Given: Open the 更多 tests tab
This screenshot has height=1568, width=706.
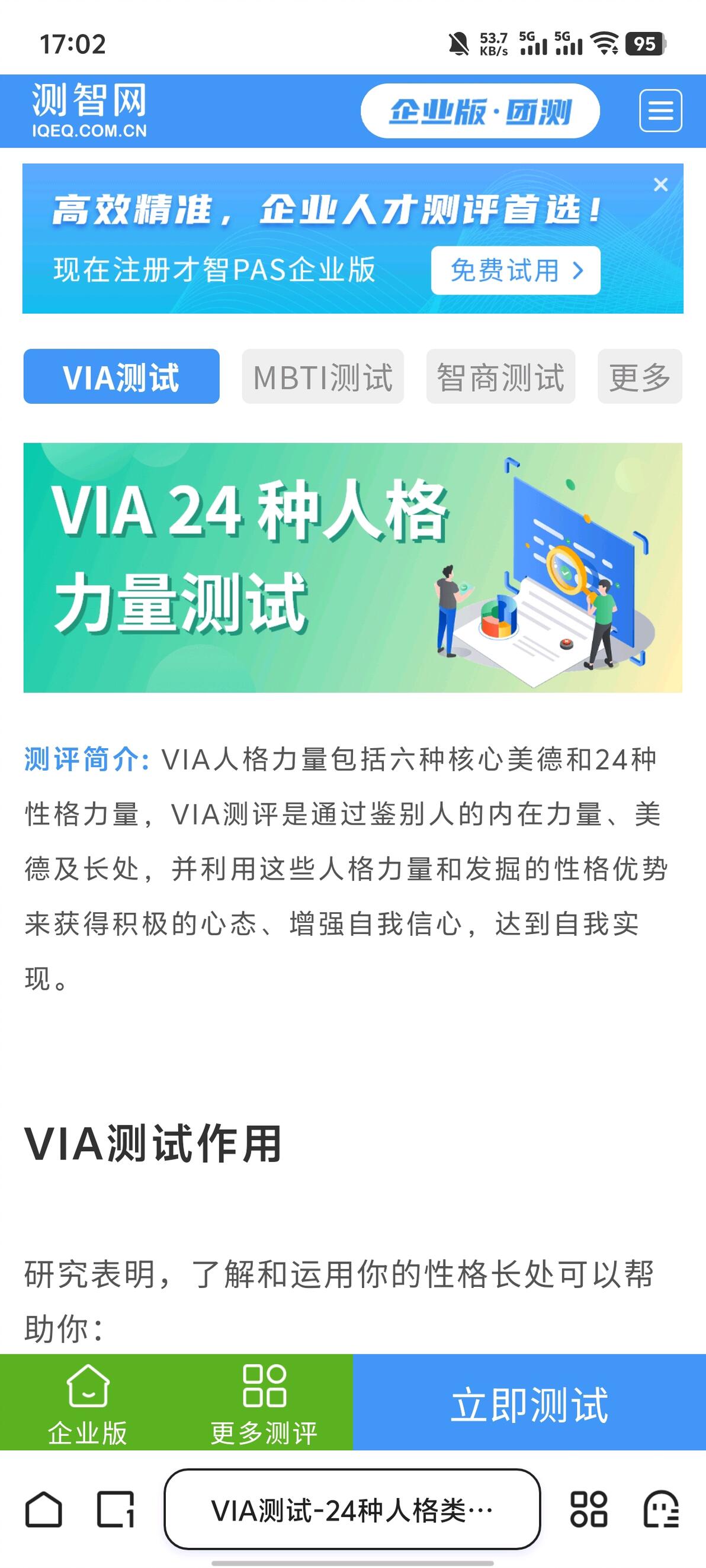Looking at the screenshot, I should (x=640, y=376).
